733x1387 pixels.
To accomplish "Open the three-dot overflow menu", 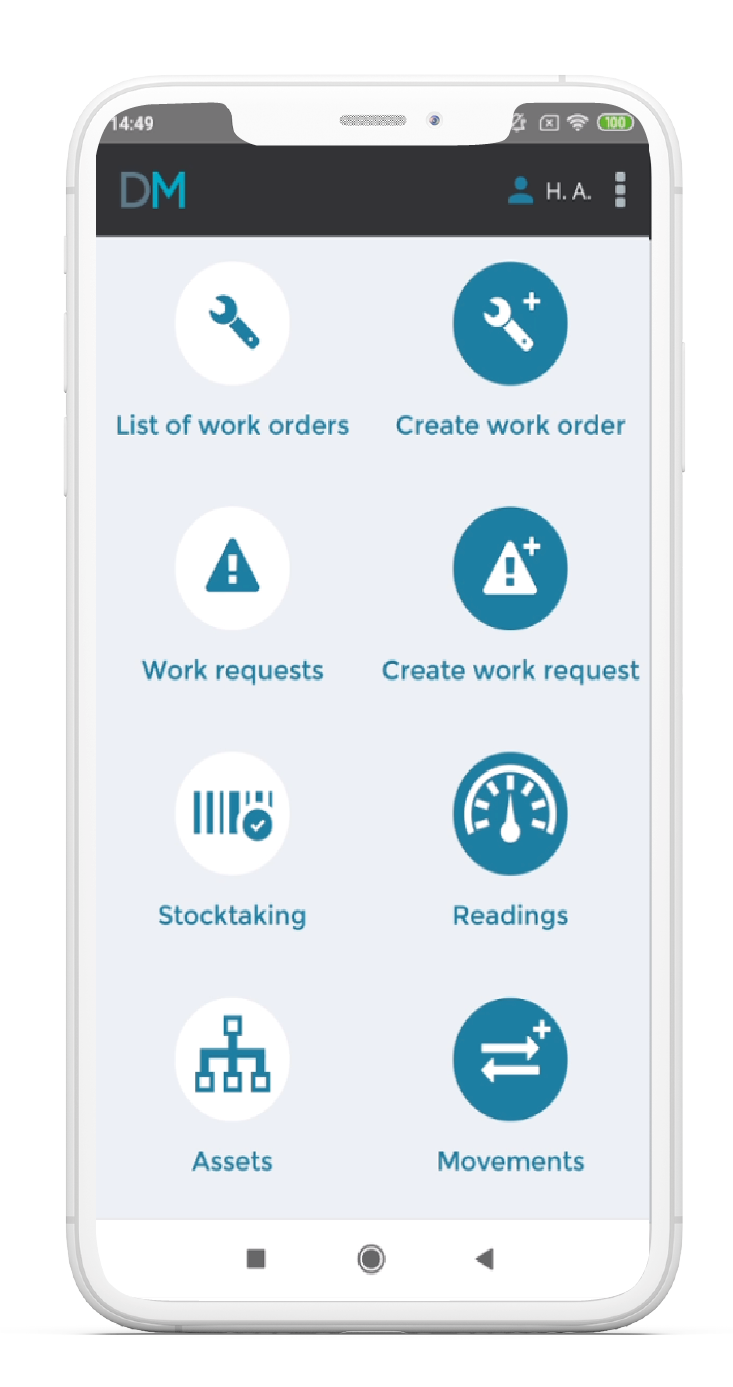I will pos(620,189).
